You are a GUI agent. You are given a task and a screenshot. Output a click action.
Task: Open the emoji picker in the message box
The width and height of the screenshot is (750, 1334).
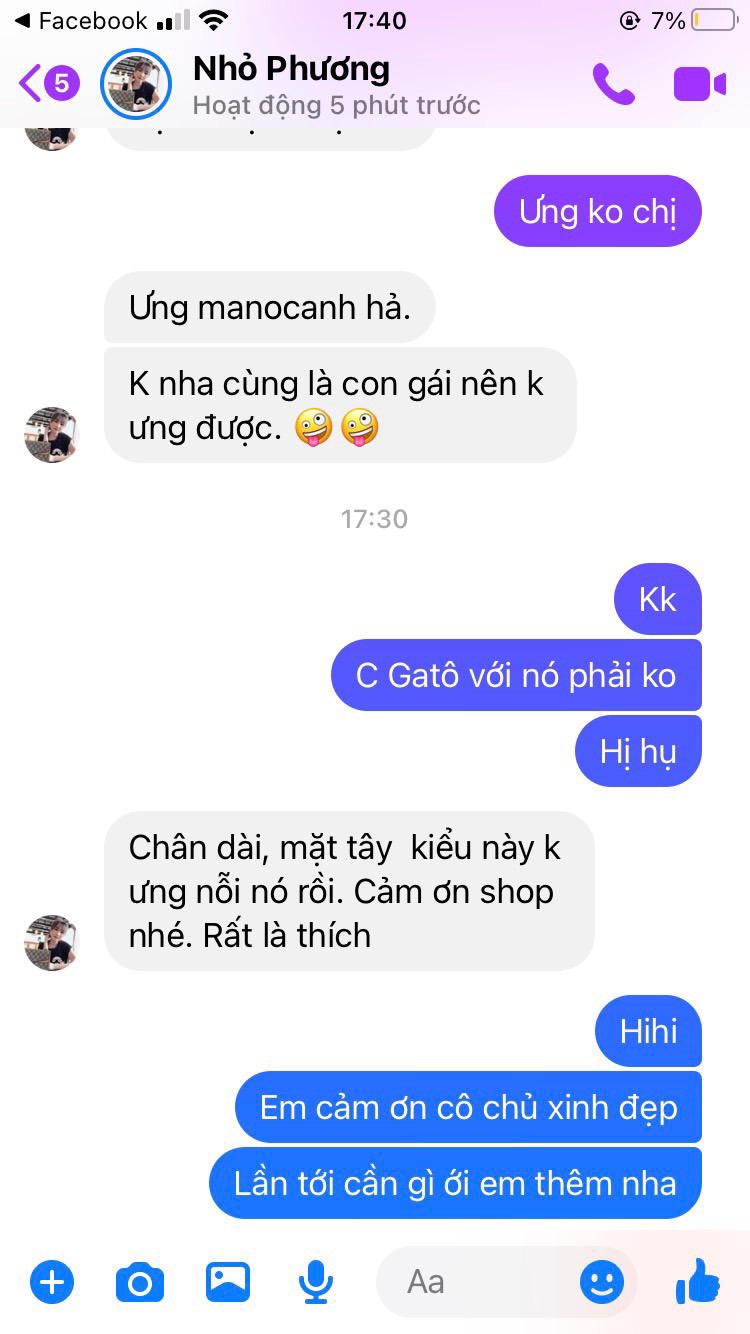[x=602, y=1281]
